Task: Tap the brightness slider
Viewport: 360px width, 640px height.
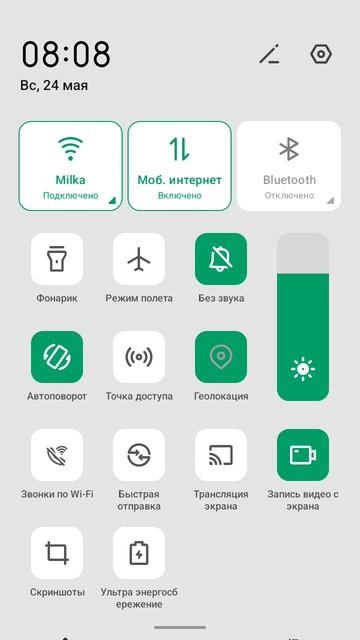Action: tap(303, 317)
